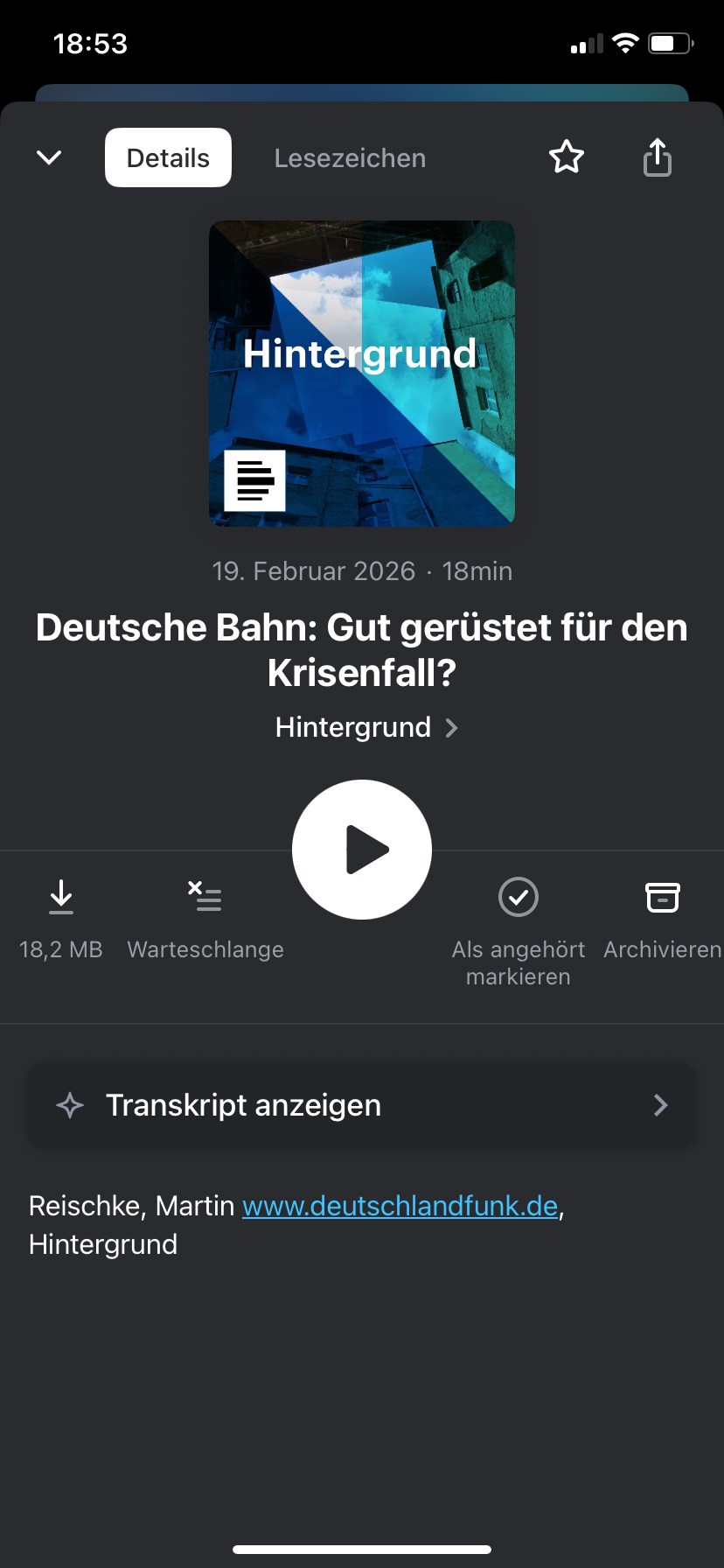Collapse the episode details sheet
Viewport: 724px width, 1568px height.
(49, 157)
